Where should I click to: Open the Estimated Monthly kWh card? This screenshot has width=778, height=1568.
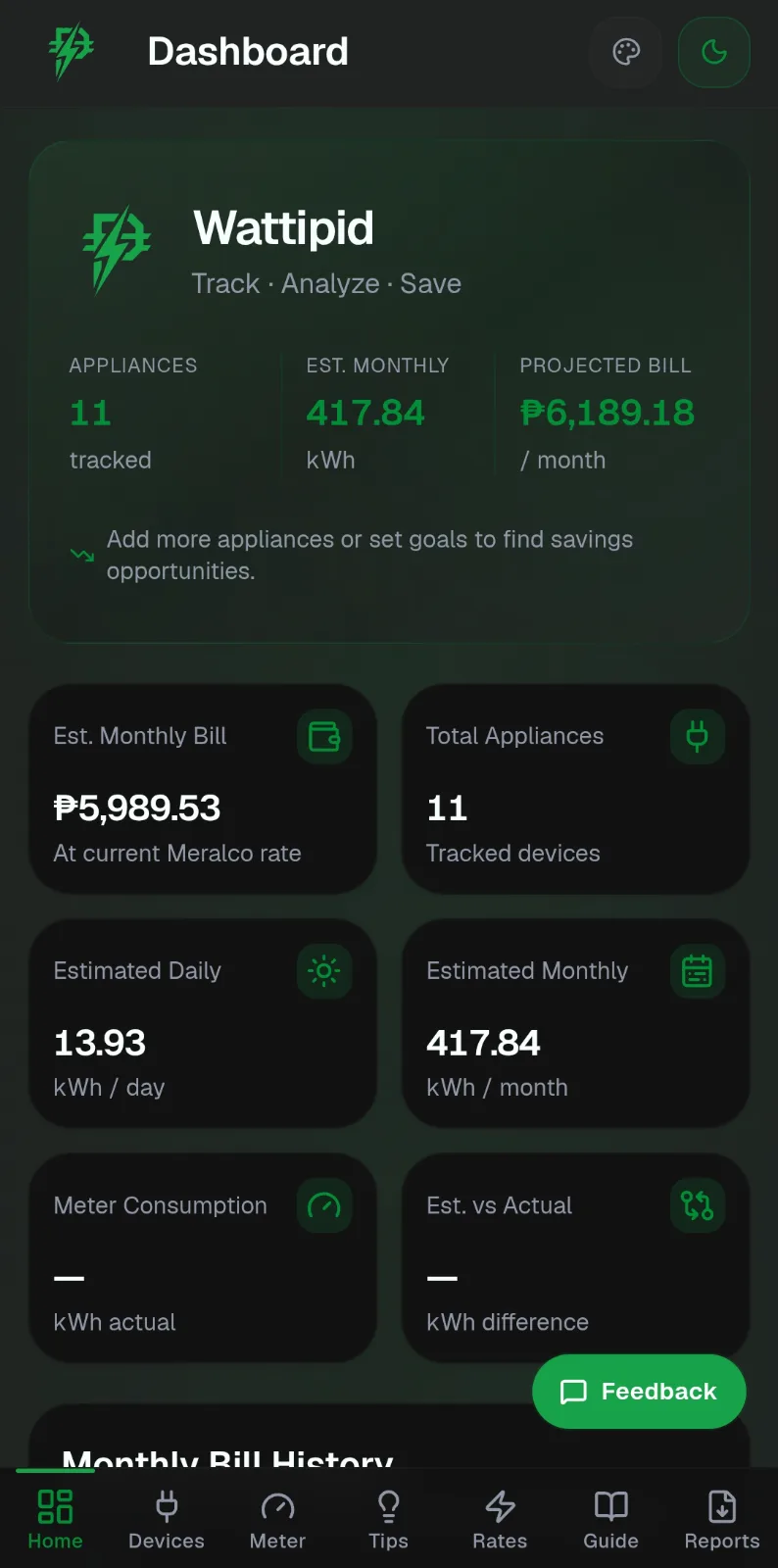coord(576,1023)
